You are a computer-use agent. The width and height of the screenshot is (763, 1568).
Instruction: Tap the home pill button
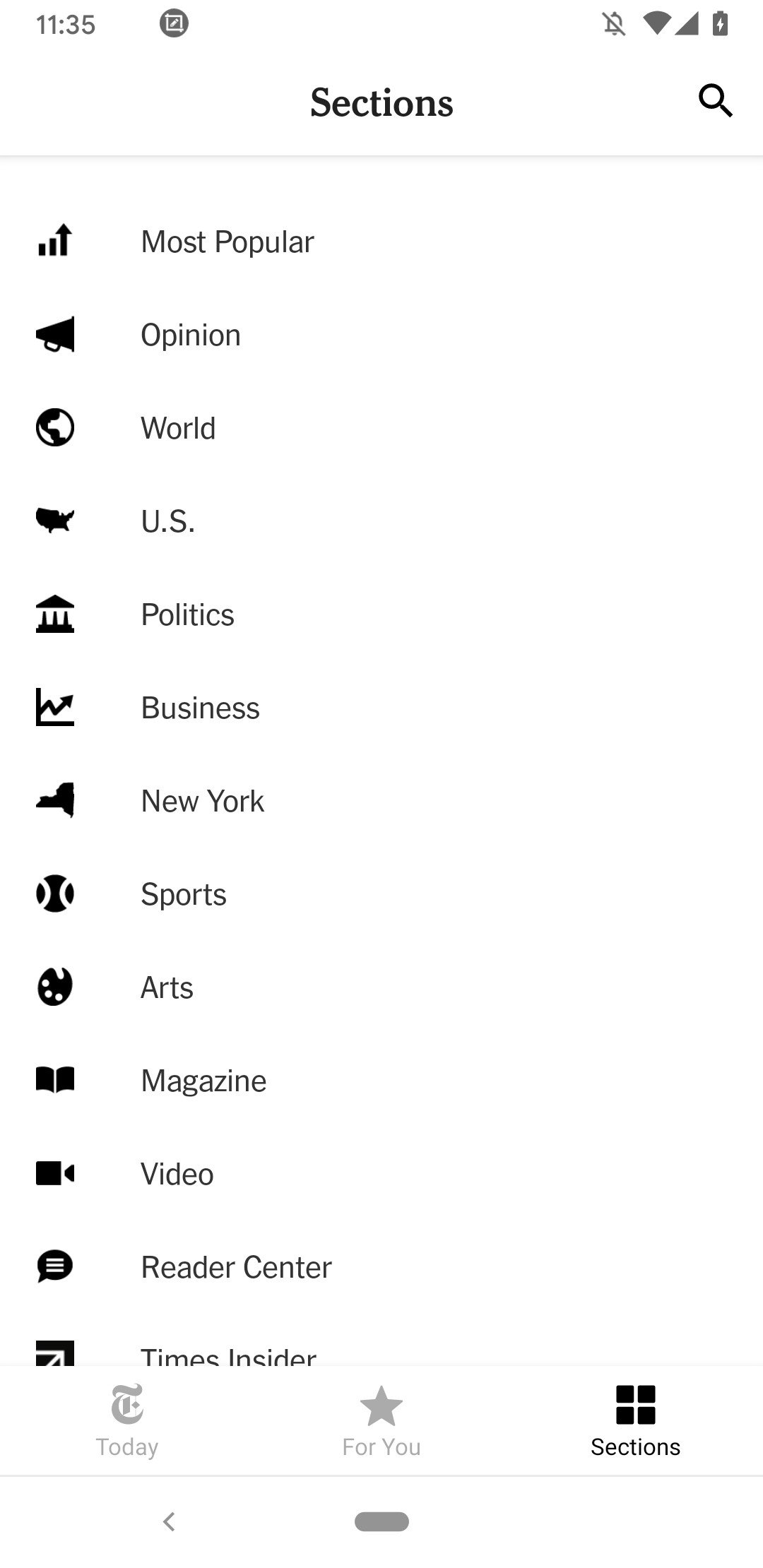(381, 1521)
